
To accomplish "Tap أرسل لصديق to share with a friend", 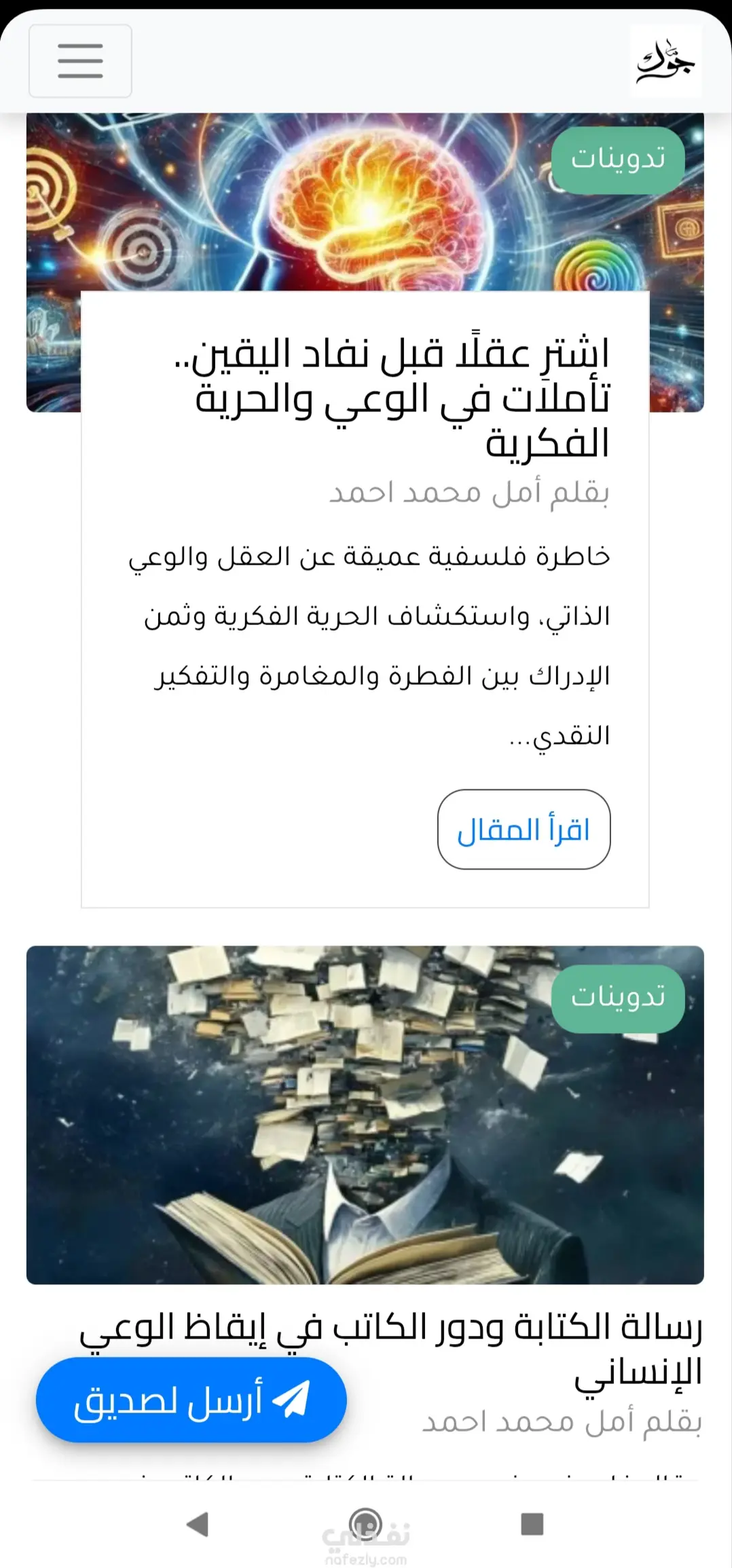I will click(x=191, y=1400).
